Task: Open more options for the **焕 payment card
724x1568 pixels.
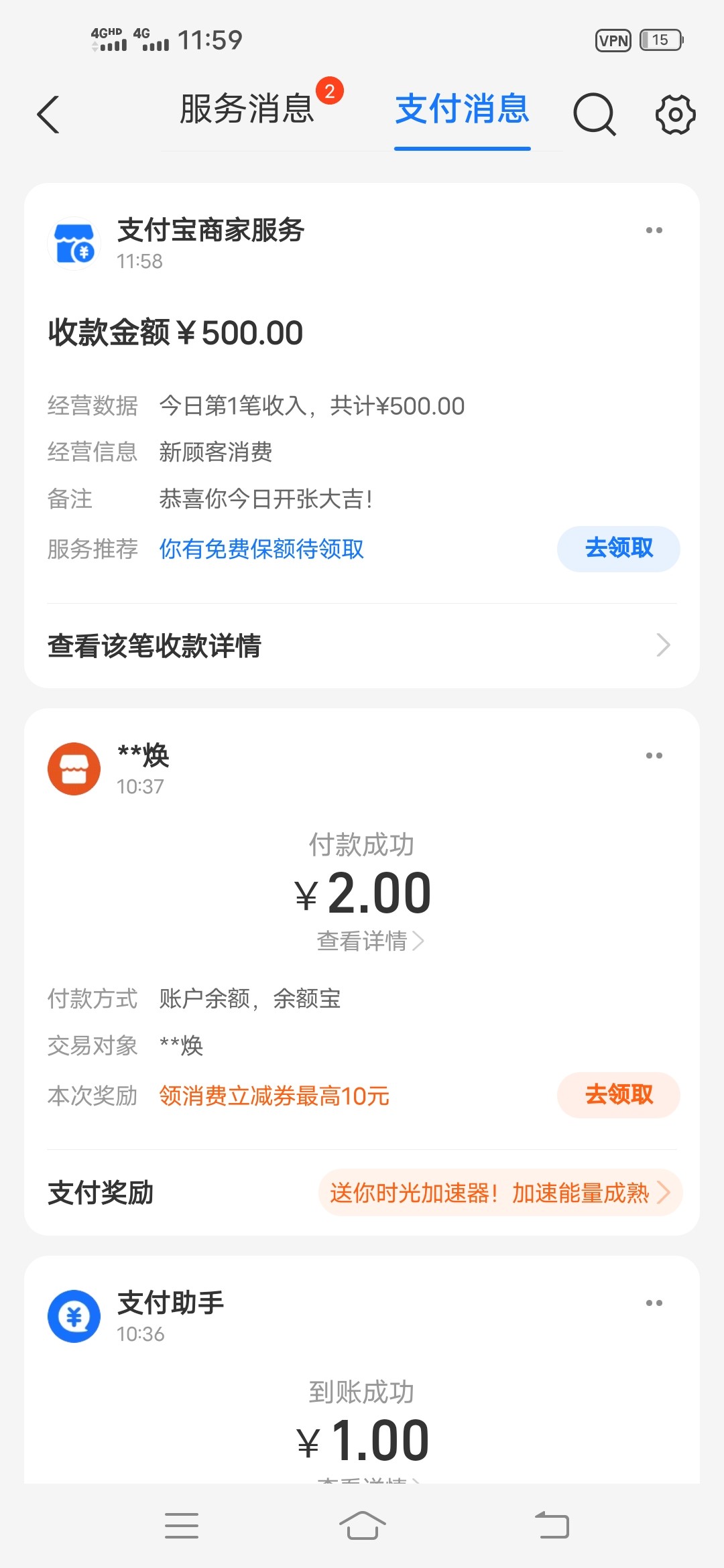Action: (654, 756)
